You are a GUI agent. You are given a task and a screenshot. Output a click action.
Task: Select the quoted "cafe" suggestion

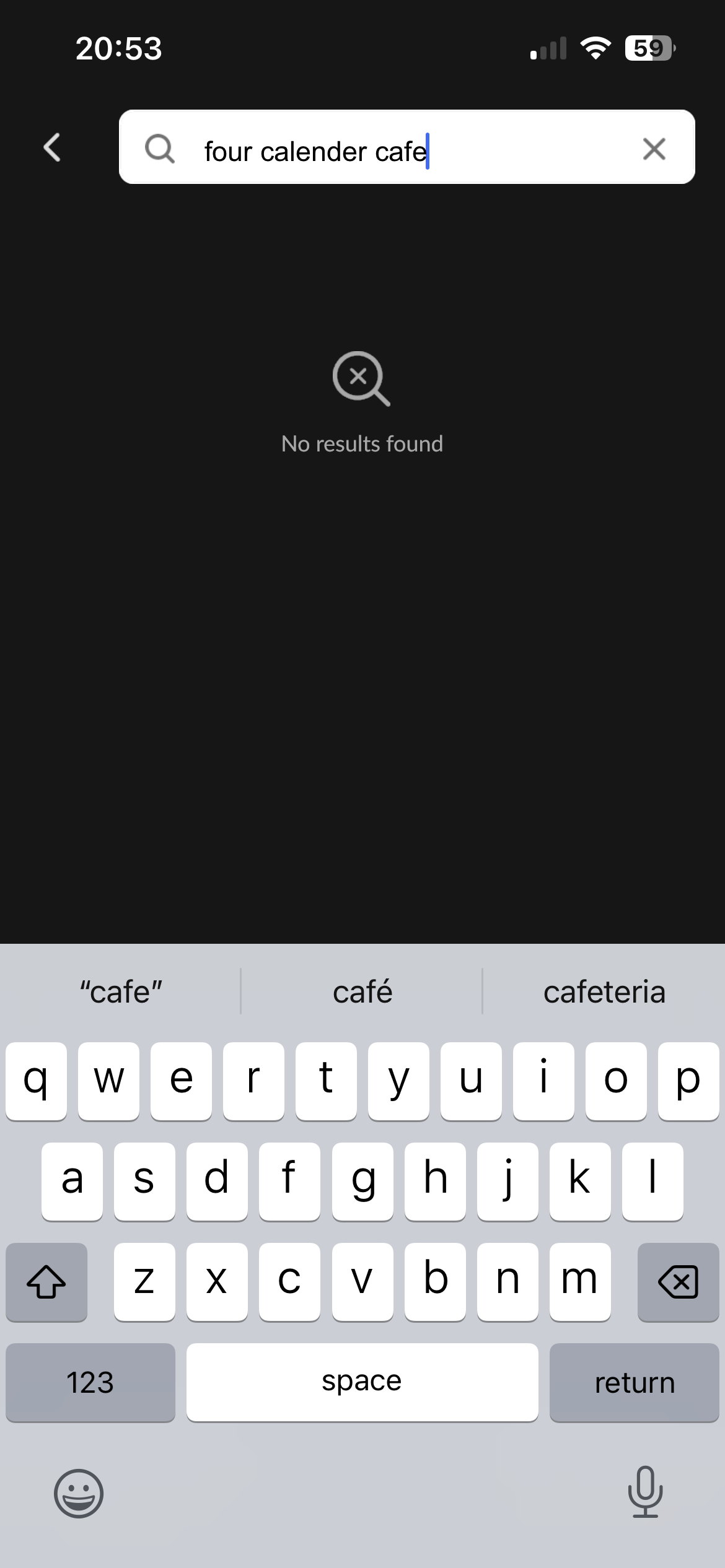[x=121, y=991]
